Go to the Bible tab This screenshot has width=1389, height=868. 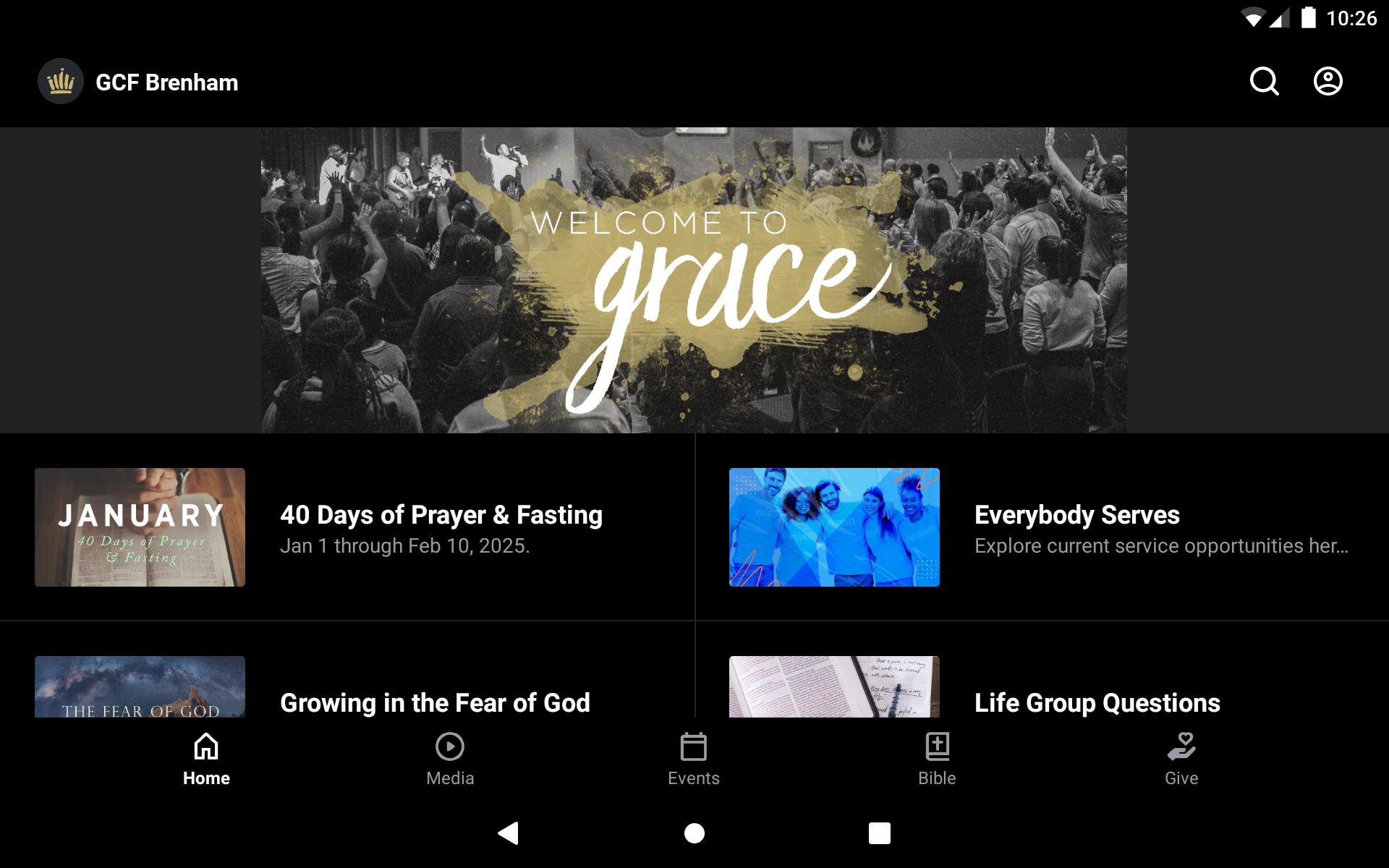(x=937, y=759)
